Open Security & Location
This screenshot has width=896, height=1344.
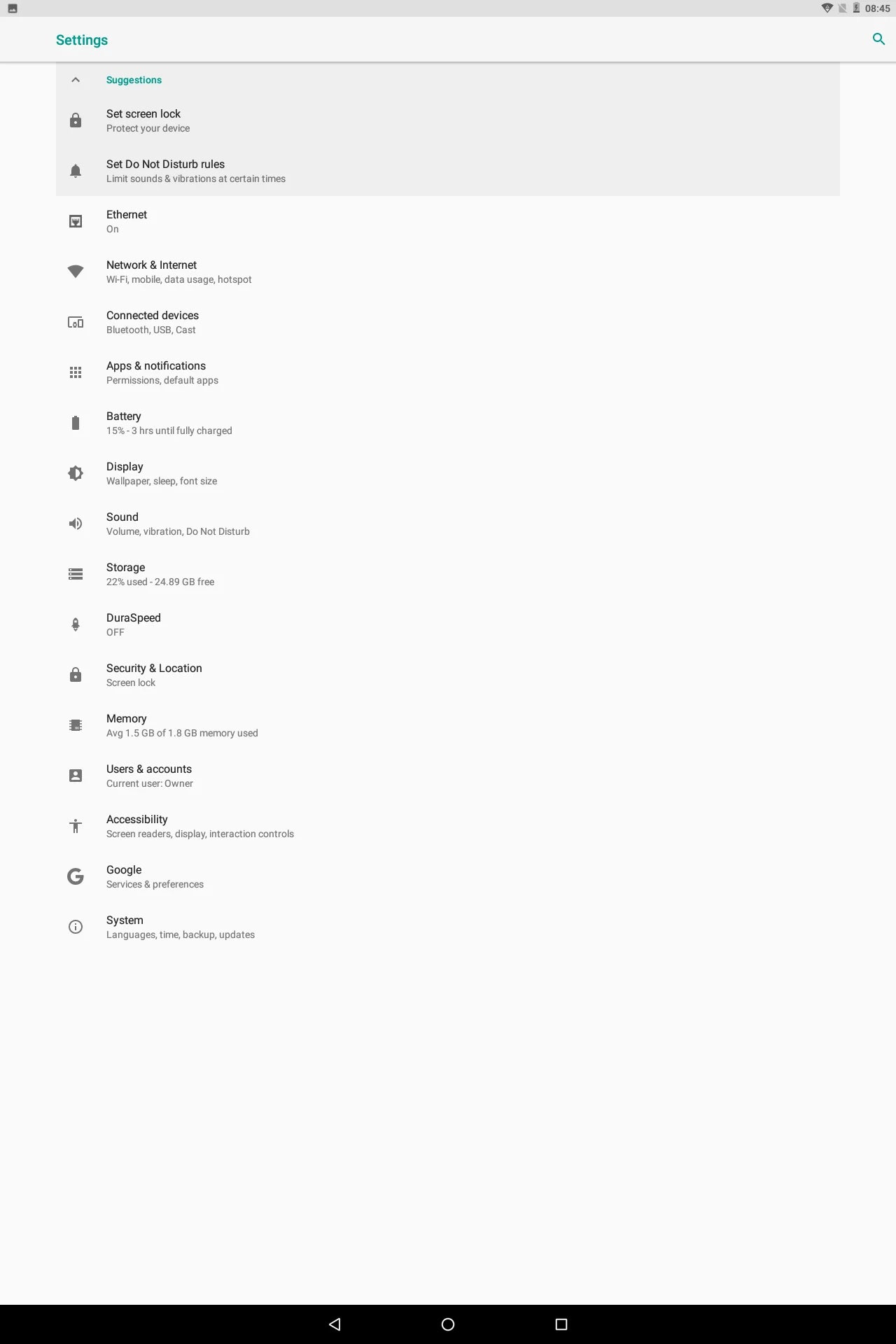click(154, 675)
